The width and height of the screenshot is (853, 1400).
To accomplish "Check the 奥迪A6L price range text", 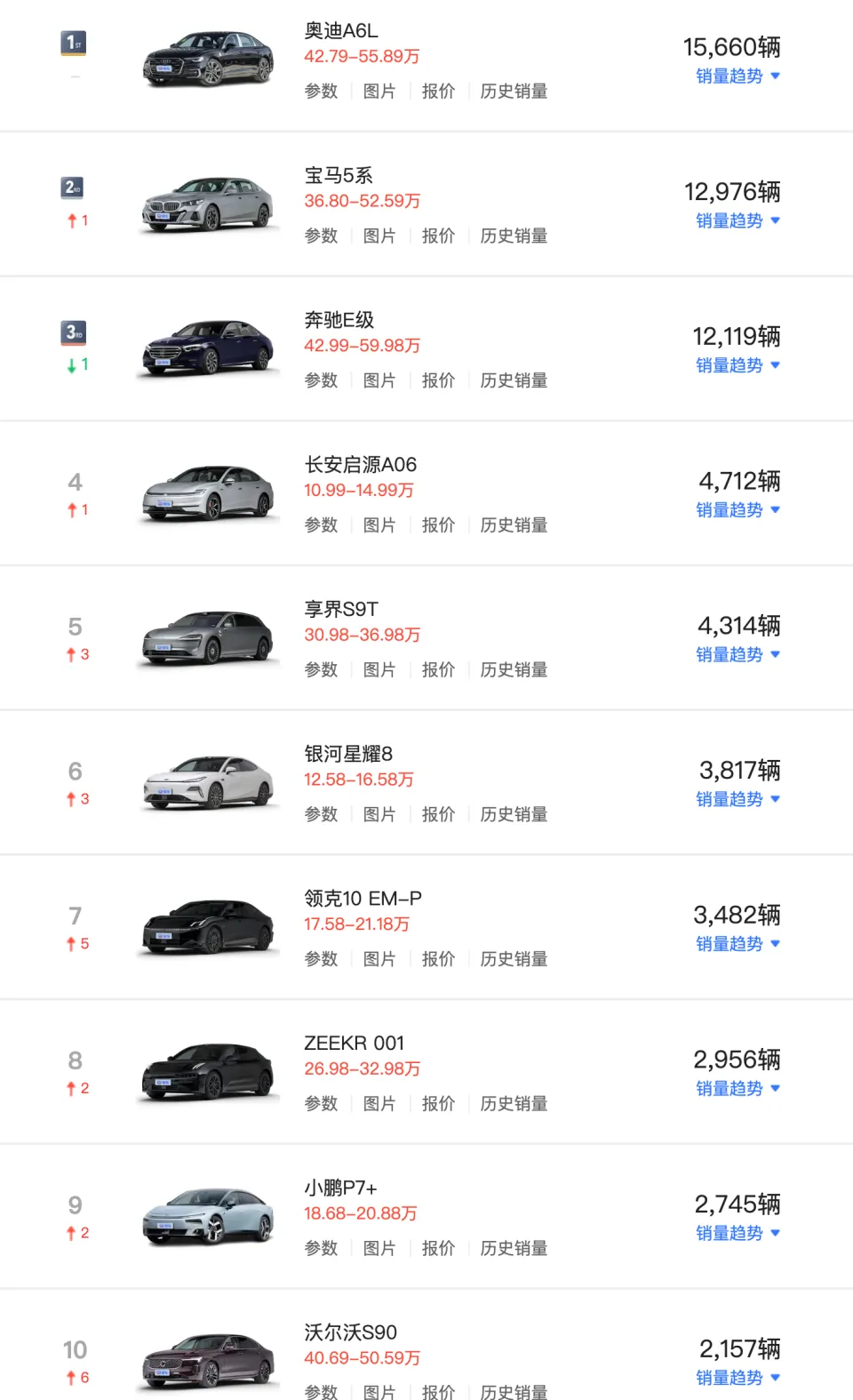I will (x=361, y=55).
